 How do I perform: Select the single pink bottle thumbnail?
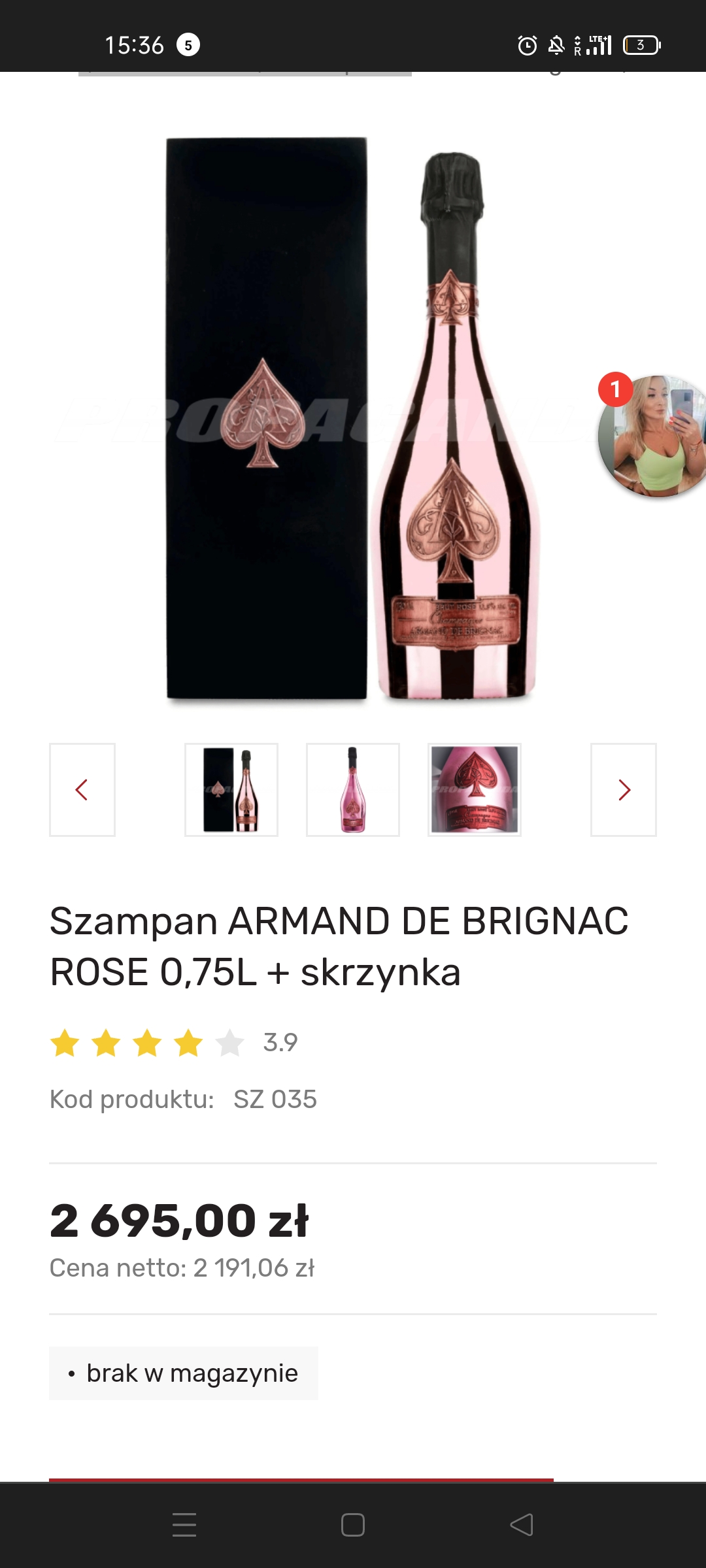[x=353, y=790]
